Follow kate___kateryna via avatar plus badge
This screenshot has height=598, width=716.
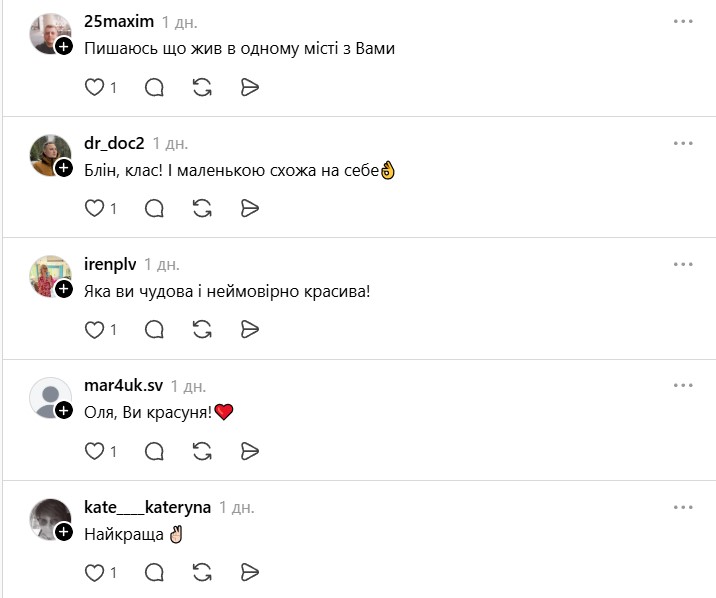[64, 532]
